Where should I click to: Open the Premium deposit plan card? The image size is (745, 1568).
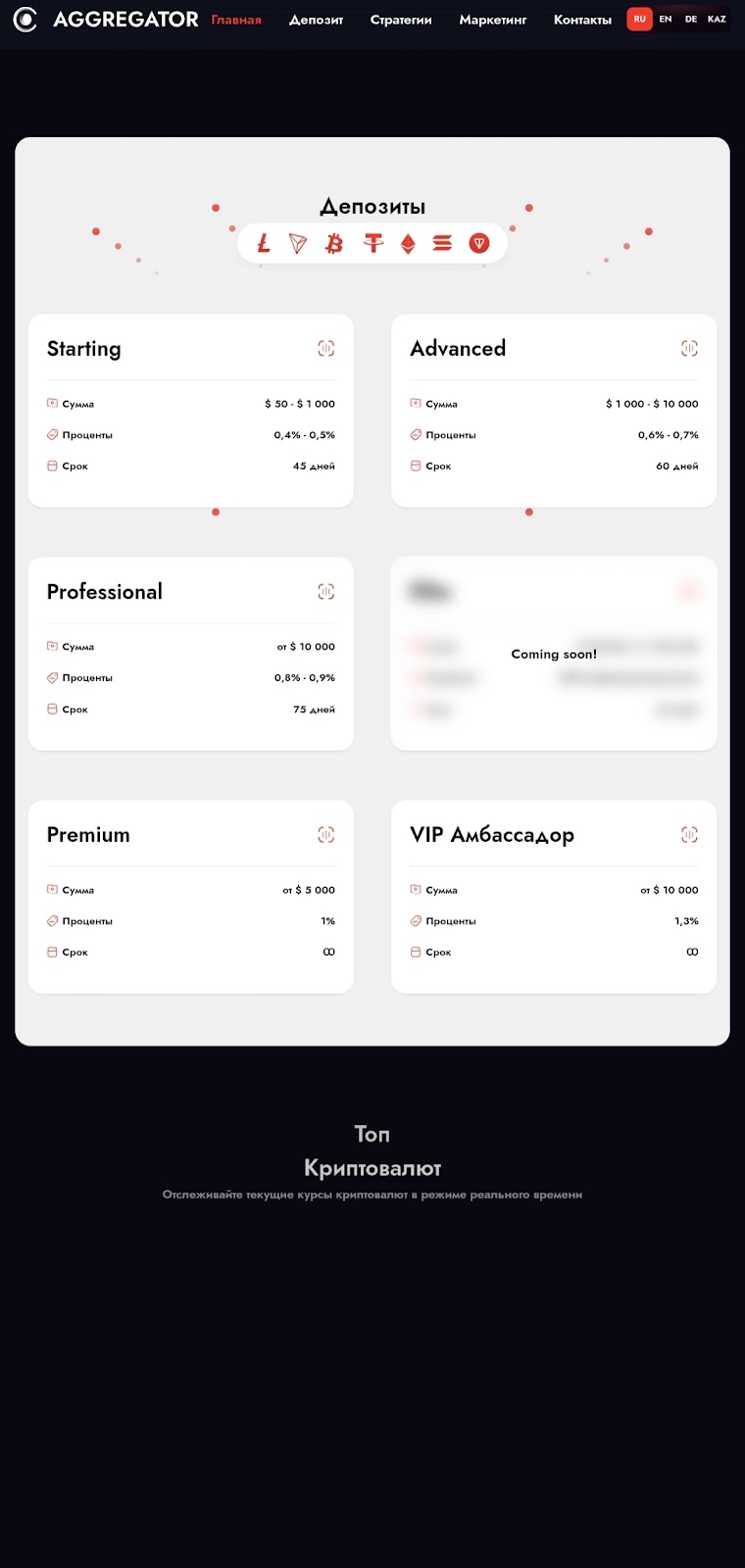tap(190, 897)
